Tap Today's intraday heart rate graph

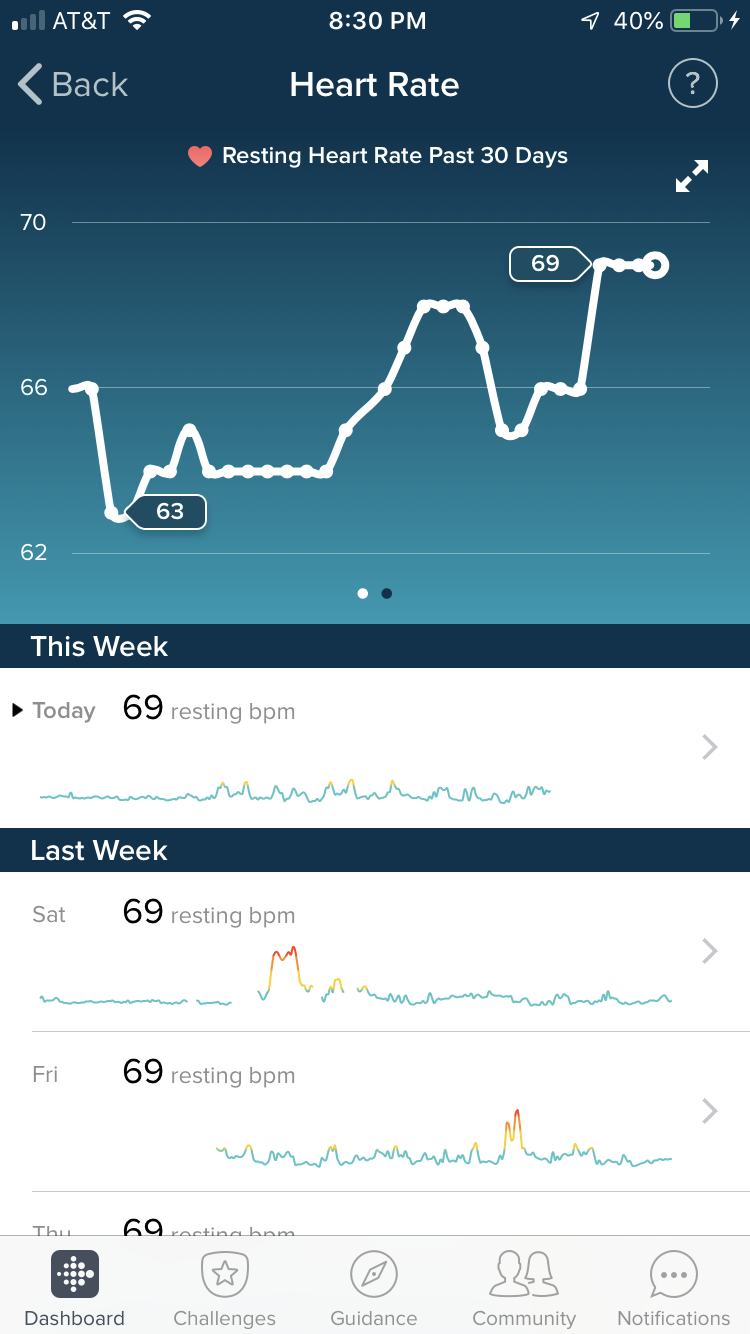[295, 792]
